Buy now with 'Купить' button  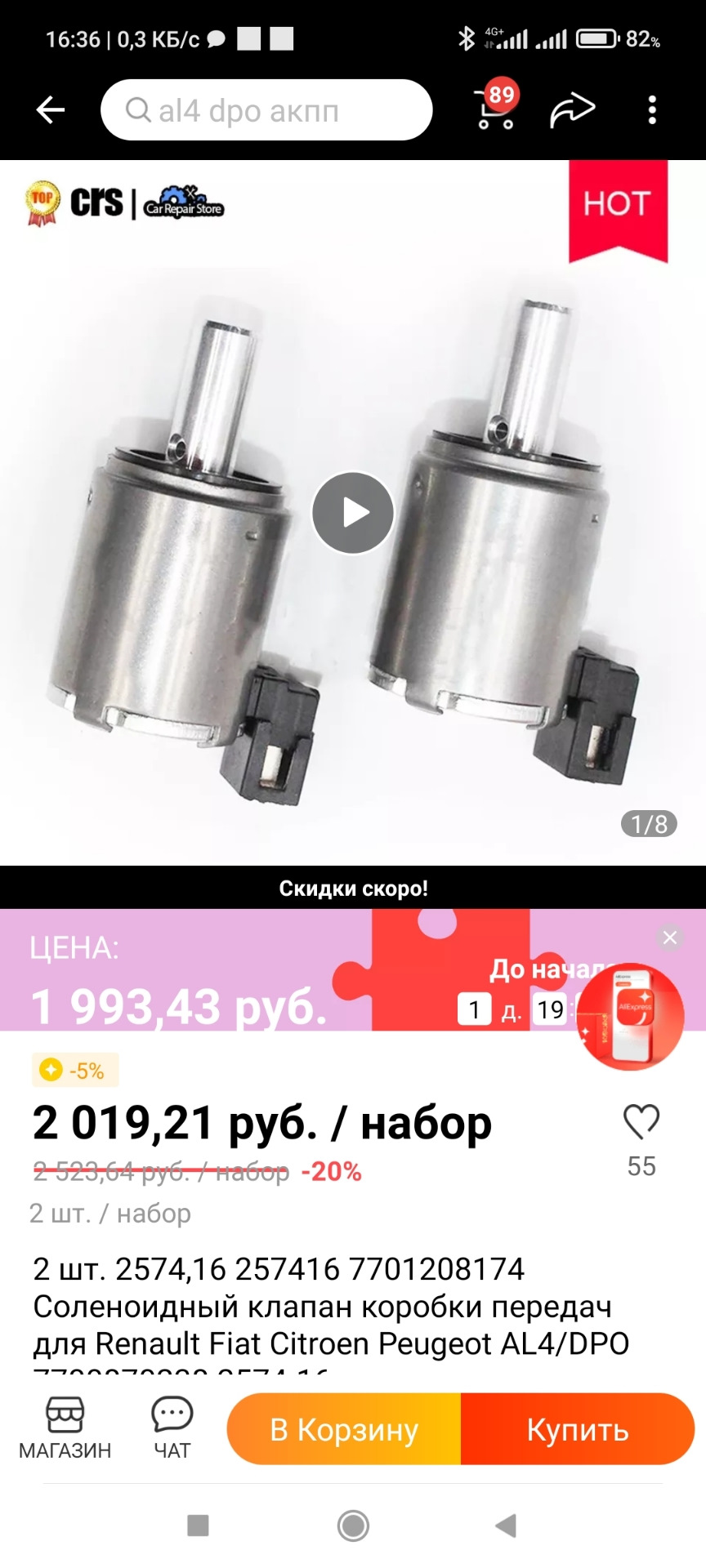point(577,1430)
